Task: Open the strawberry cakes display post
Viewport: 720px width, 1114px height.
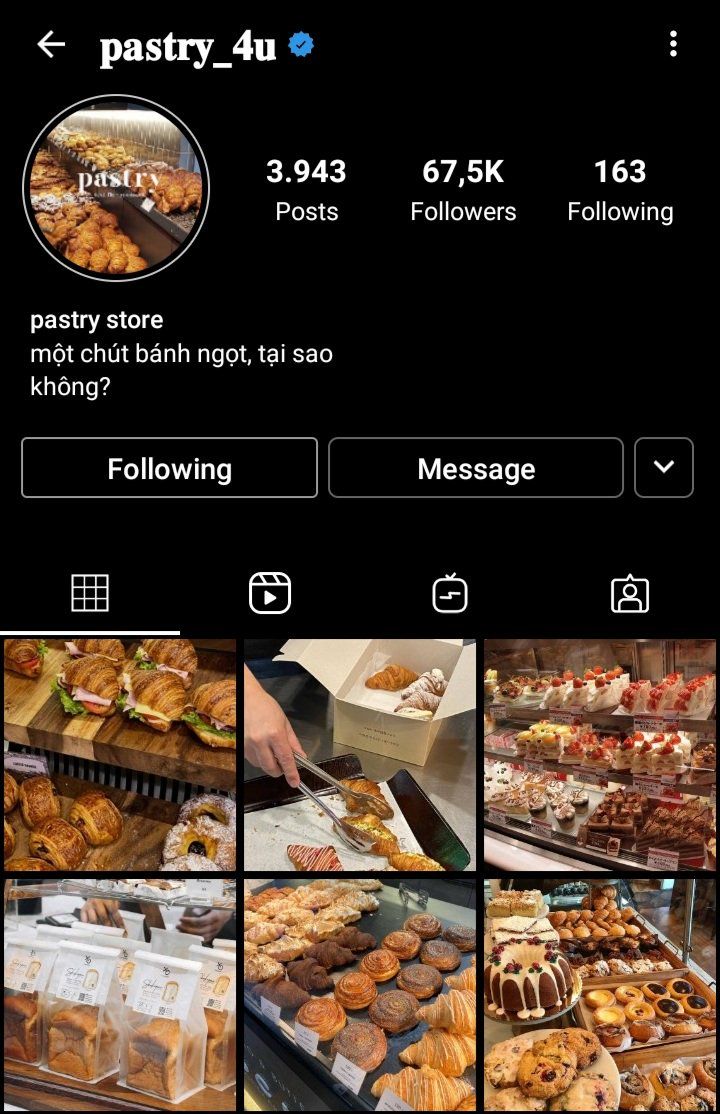Action: 600,755
